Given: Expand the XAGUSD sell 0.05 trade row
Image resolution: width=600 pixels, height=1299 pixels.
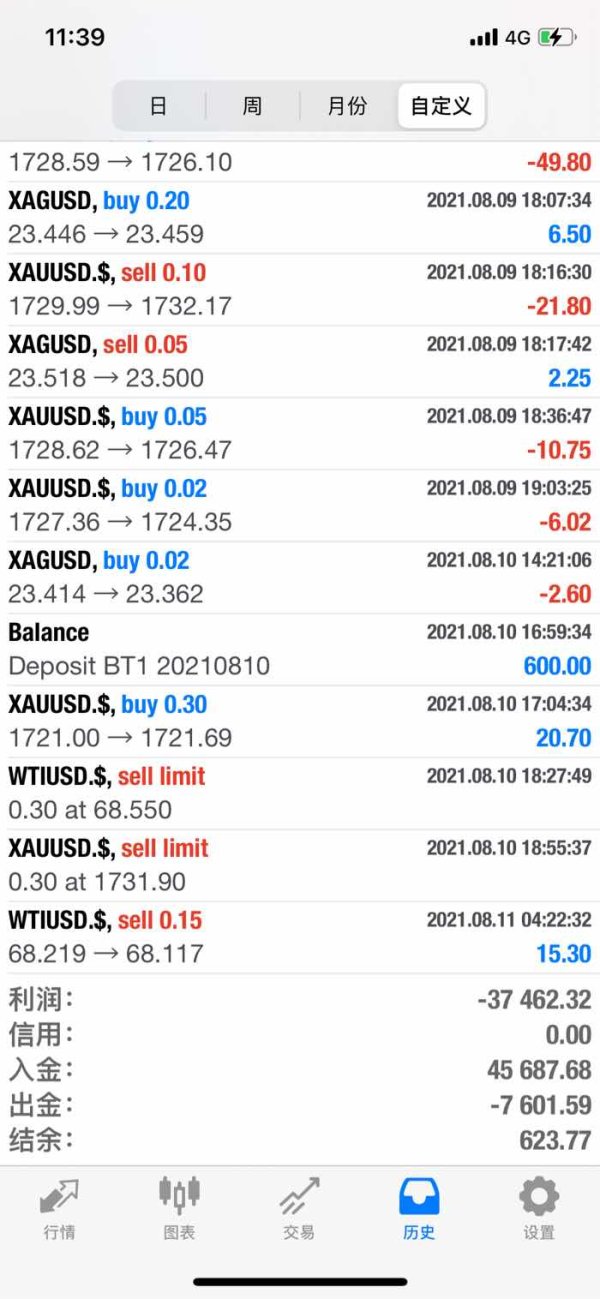Looking at the screenshot, I should click(300, 362).
